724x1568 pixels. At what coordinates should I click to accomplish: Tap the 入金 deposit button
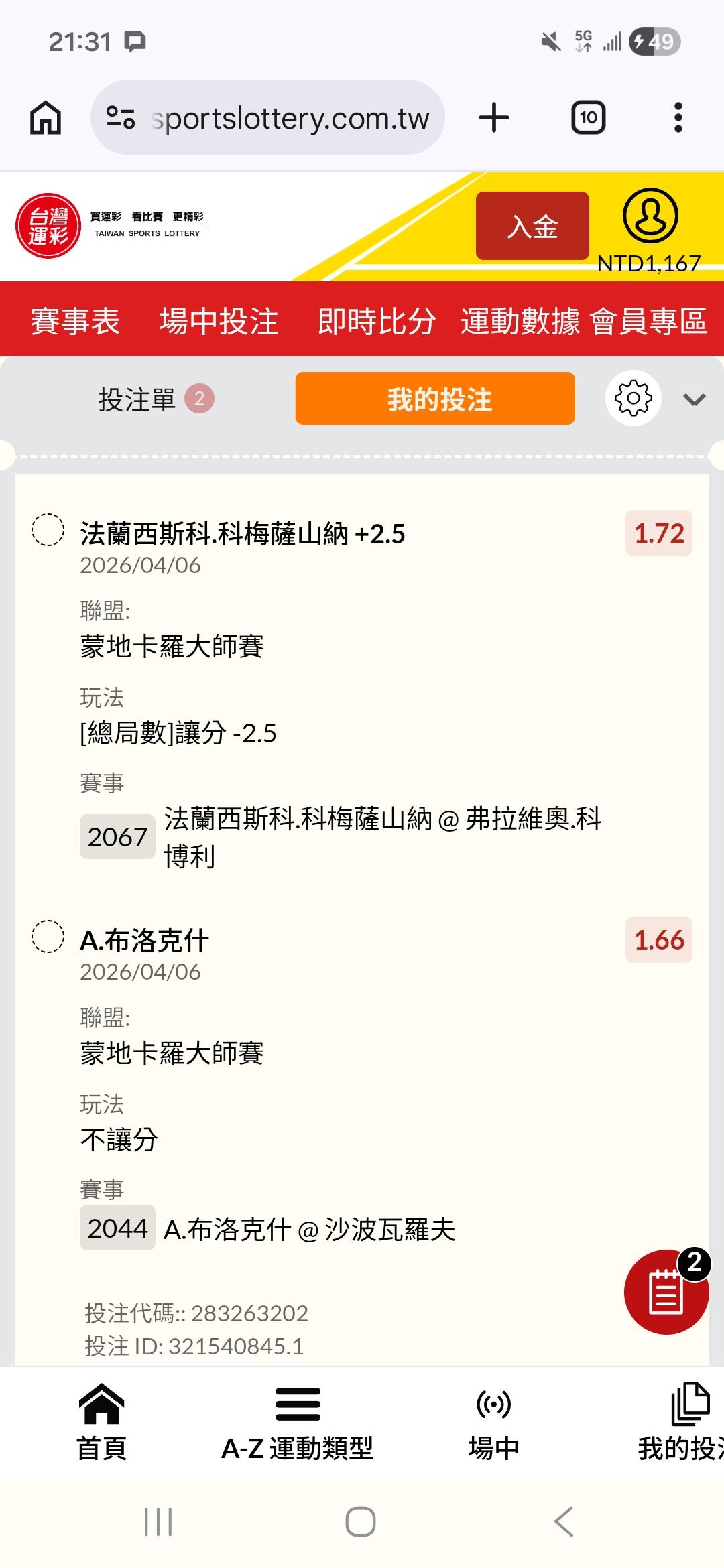point(532,226)
